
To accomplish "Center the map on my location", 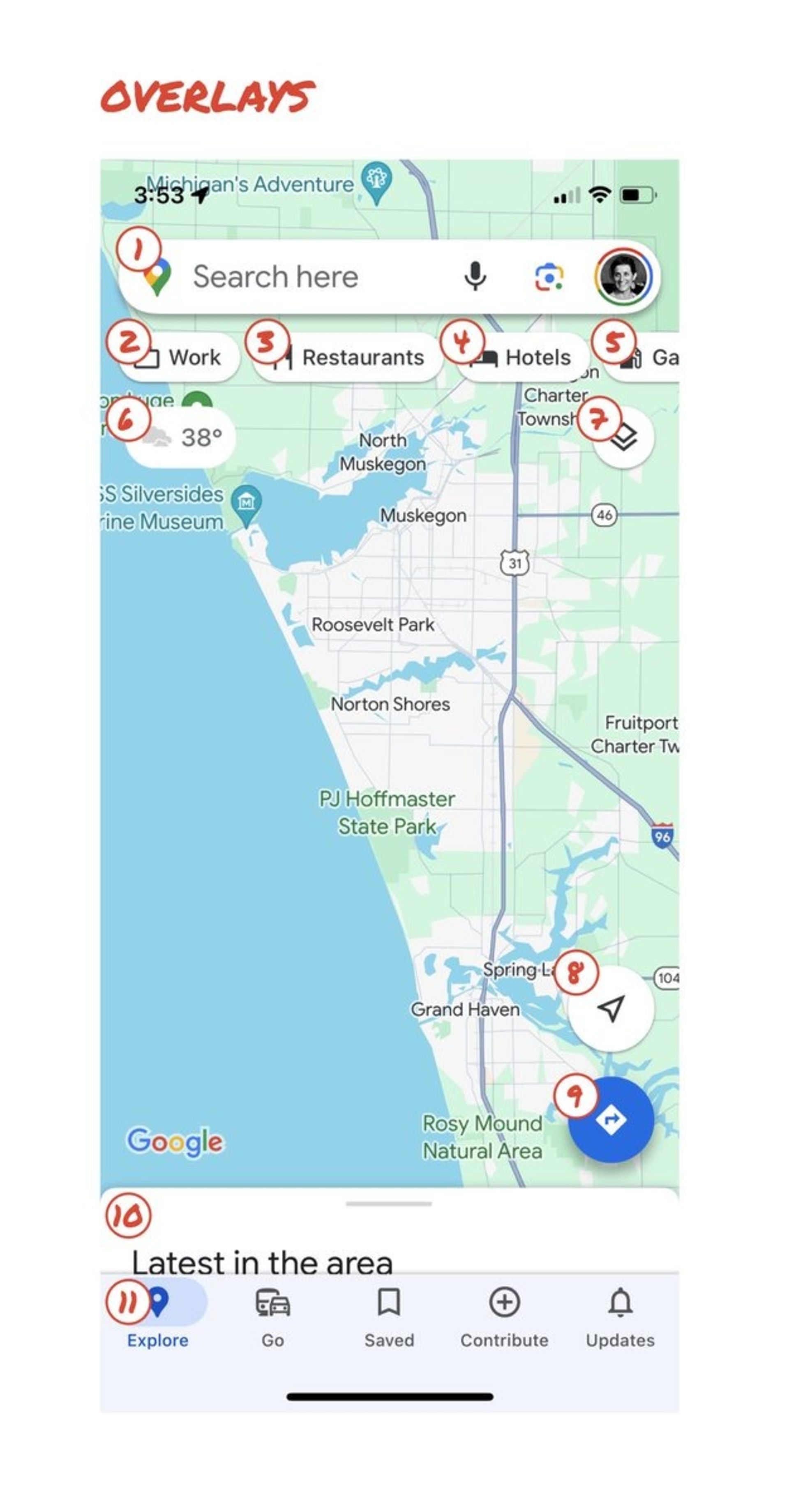I will click(x=611, y=1008).
